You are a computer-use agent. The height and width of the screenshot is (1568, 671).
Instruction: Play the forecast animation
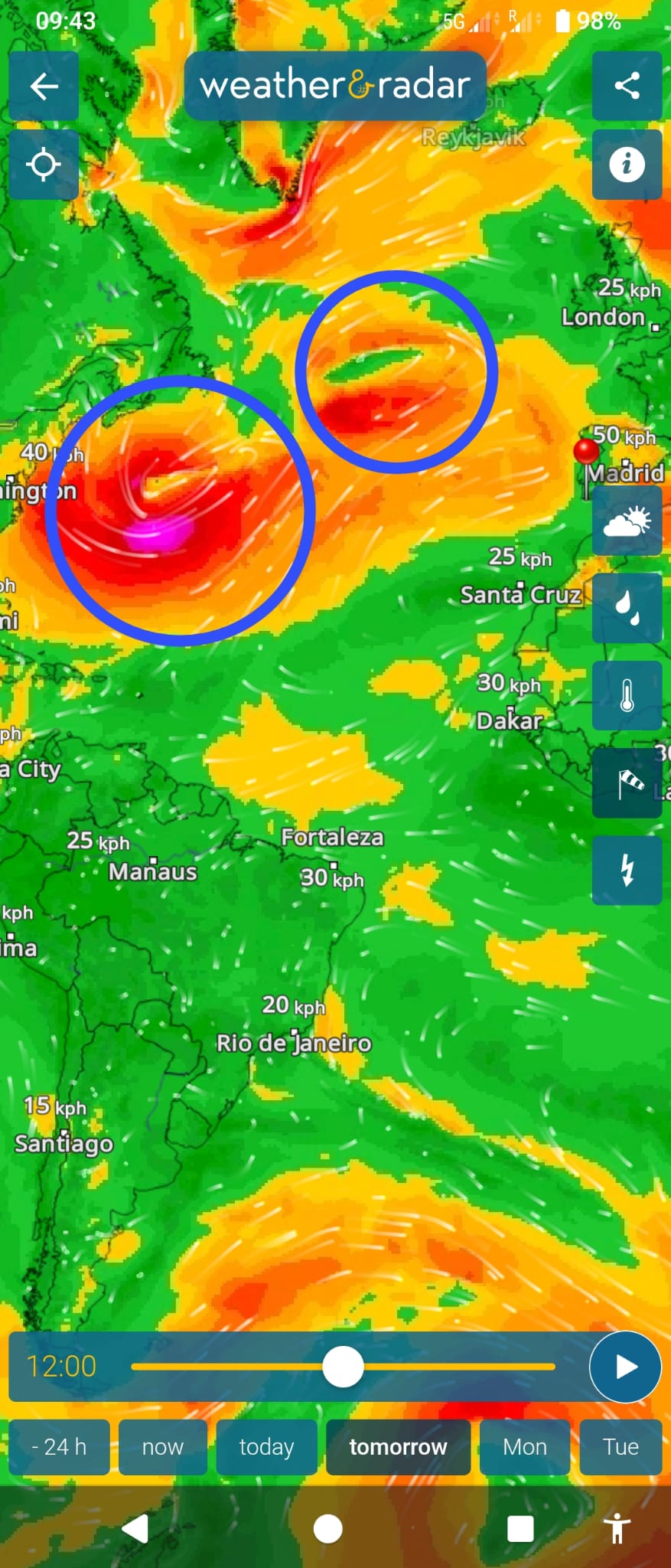[625, 1367]
